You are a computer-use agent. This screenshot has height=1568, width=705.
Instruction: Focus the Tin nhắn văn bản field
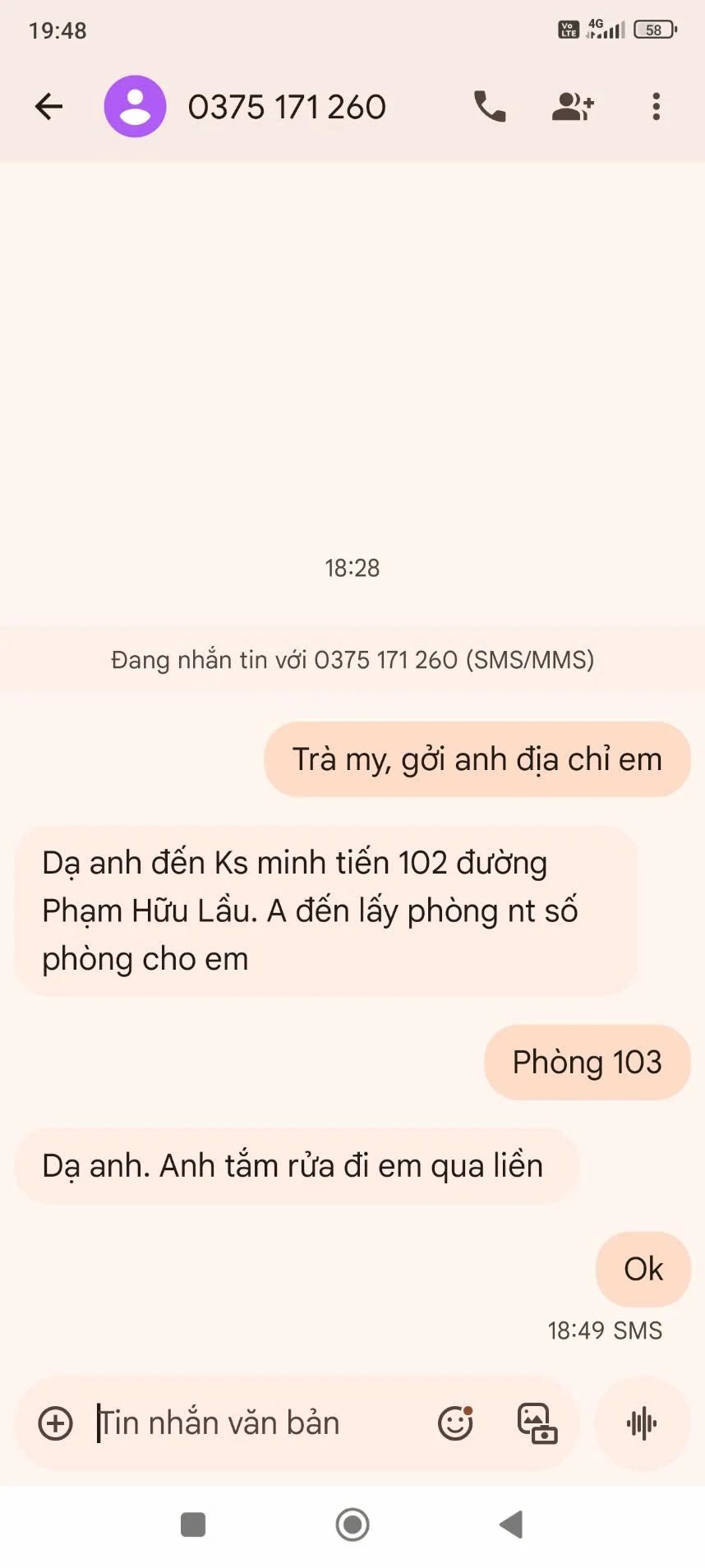point(247,1423)
